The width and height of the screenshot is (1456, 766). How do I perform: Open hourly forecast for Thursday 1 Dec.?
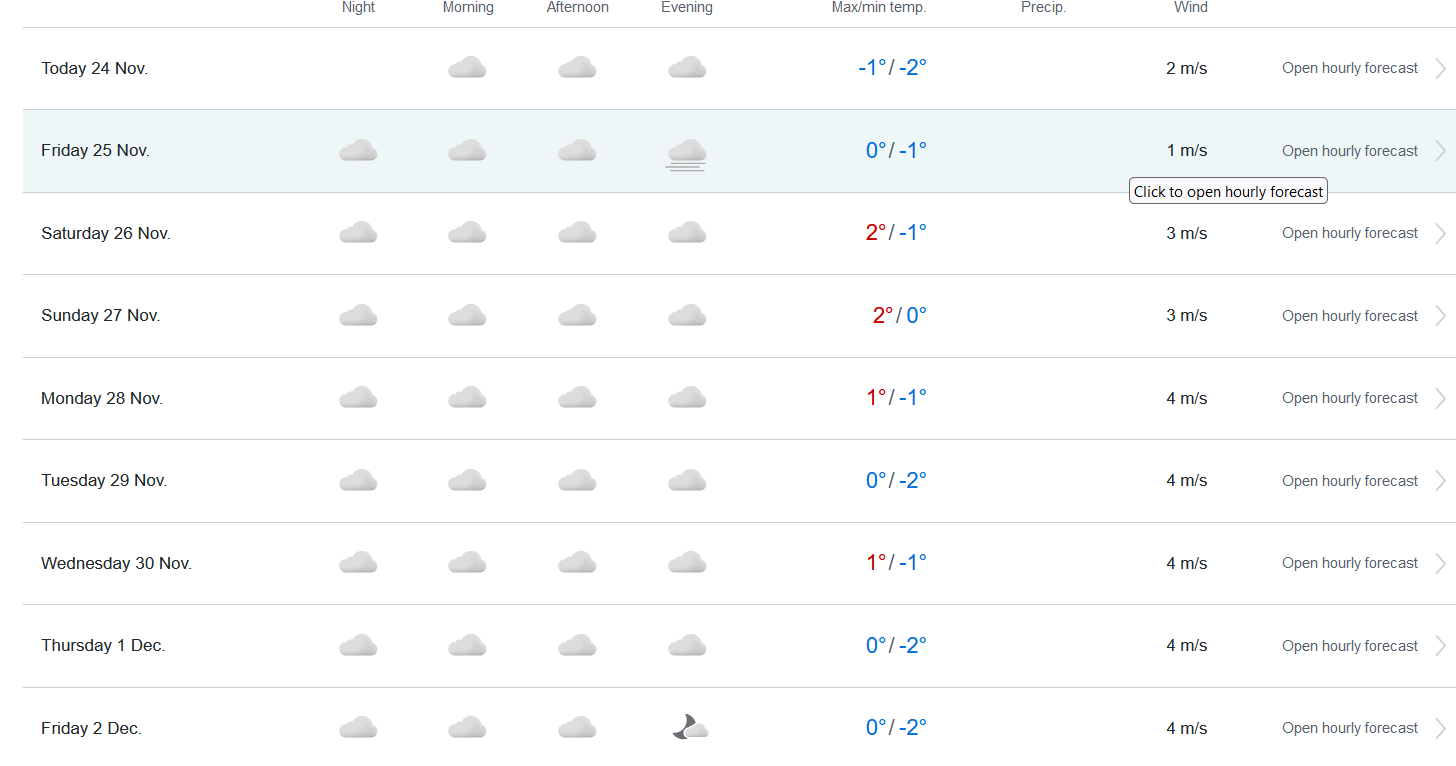[1350, 646]
